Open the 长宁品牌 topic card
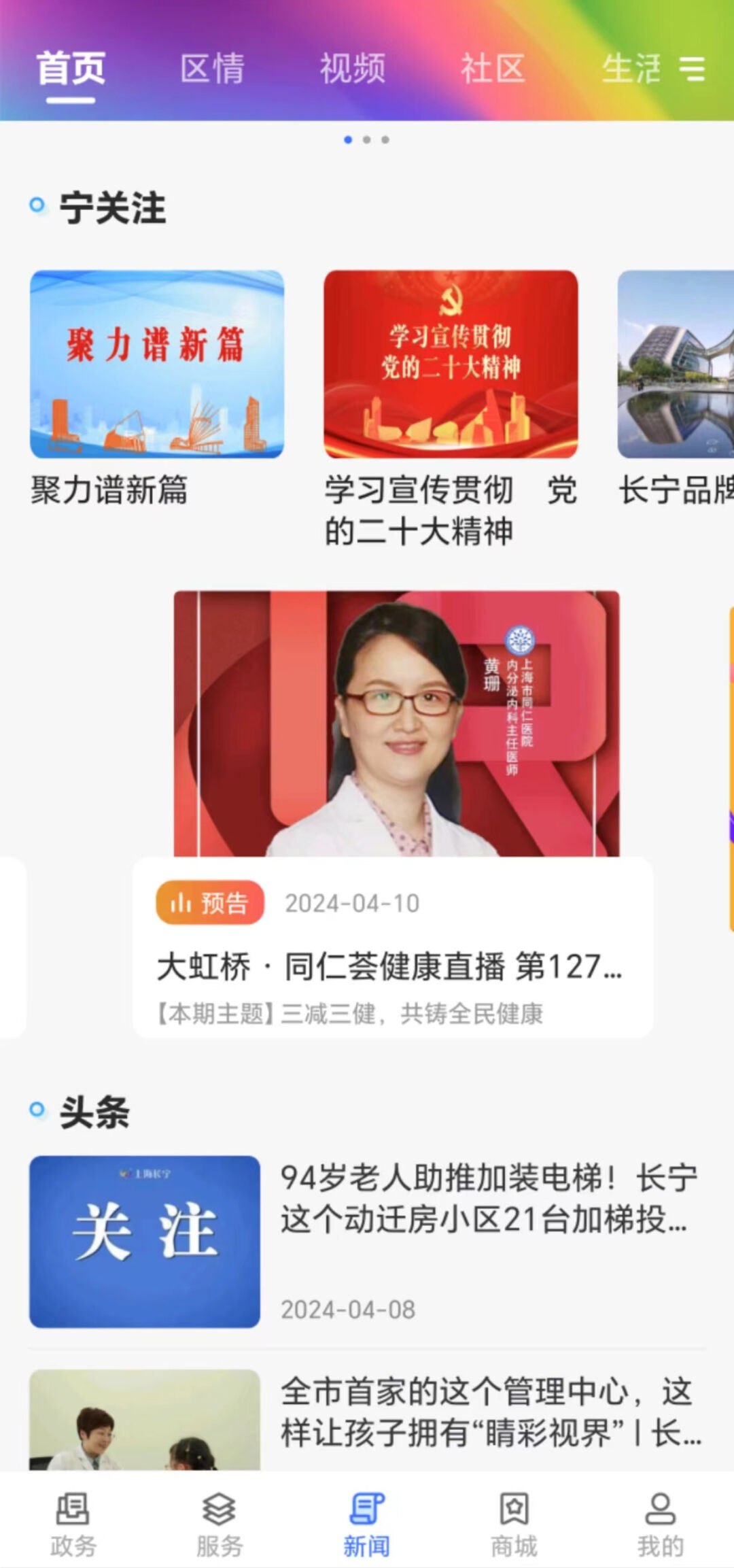This screenshot has width=734, height=1568. coord(676,388)
